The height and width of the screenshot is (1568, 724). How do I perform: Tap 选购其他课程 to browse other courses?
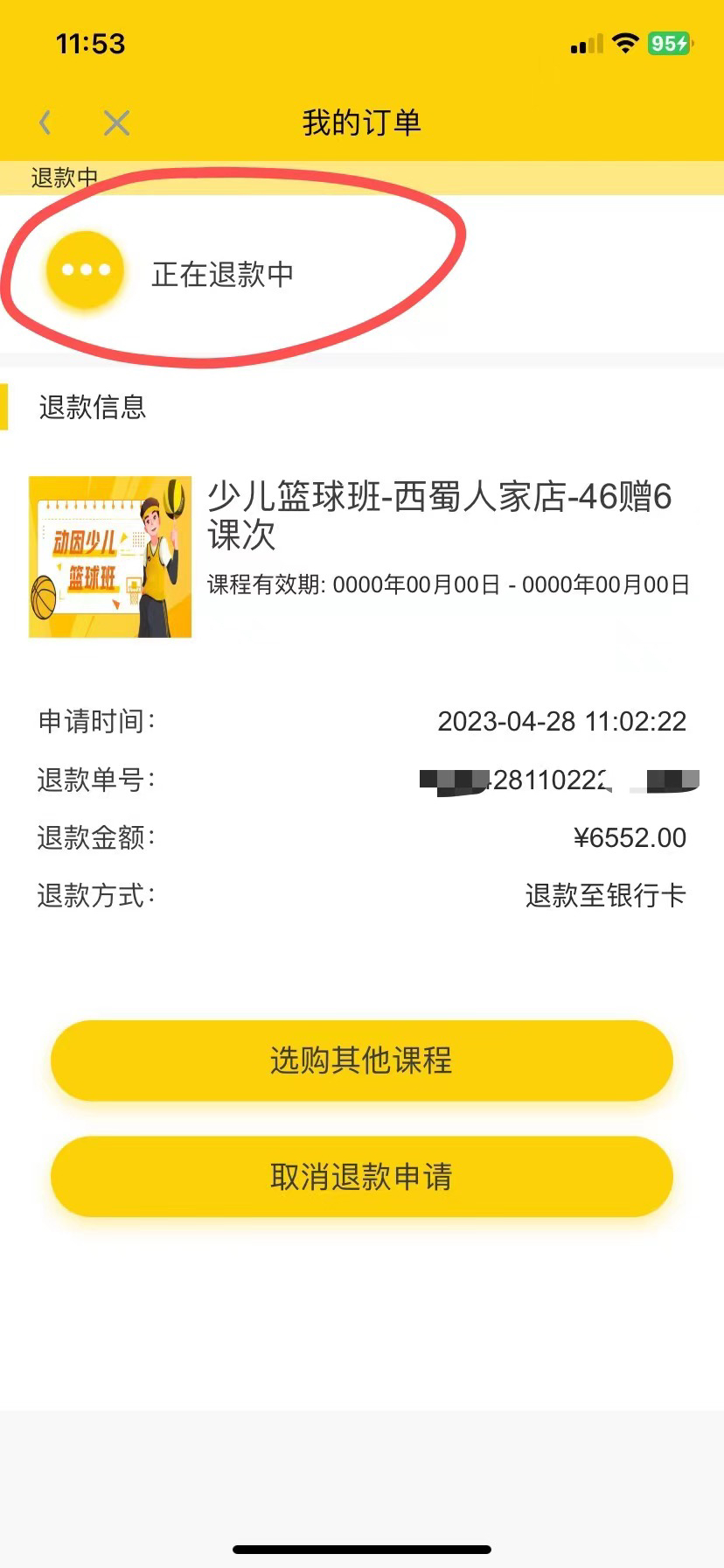[361, 1060]
